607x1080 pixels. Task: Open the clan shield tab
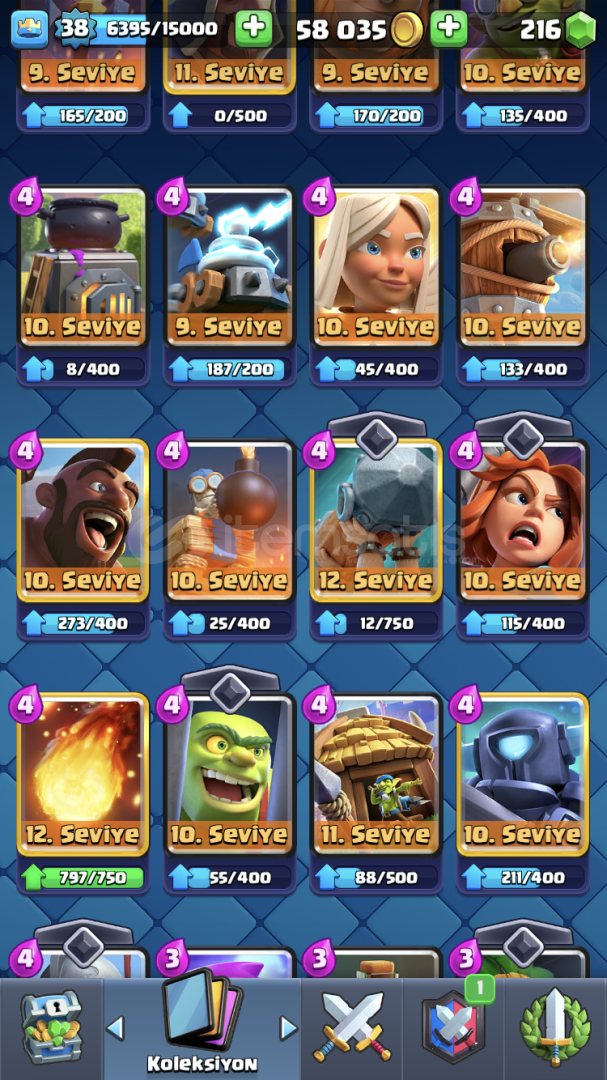coord(453,1028)
